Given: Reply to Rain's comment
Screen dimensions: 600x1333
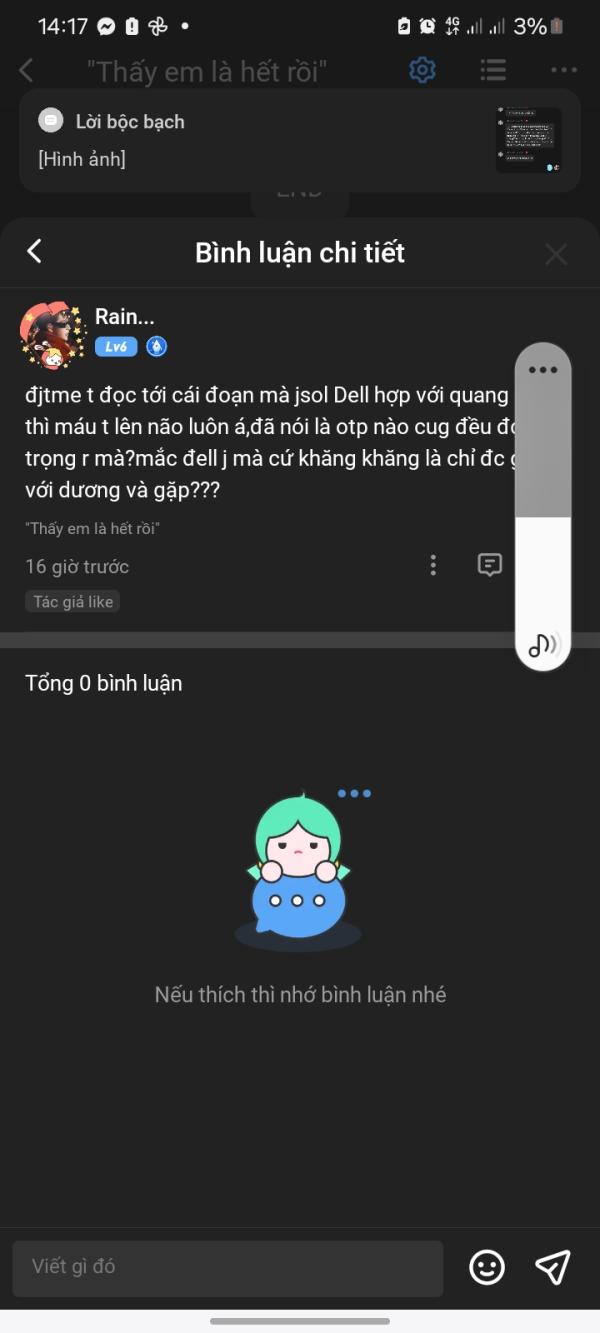Looking at the screenshot, I should pos(489,565).
